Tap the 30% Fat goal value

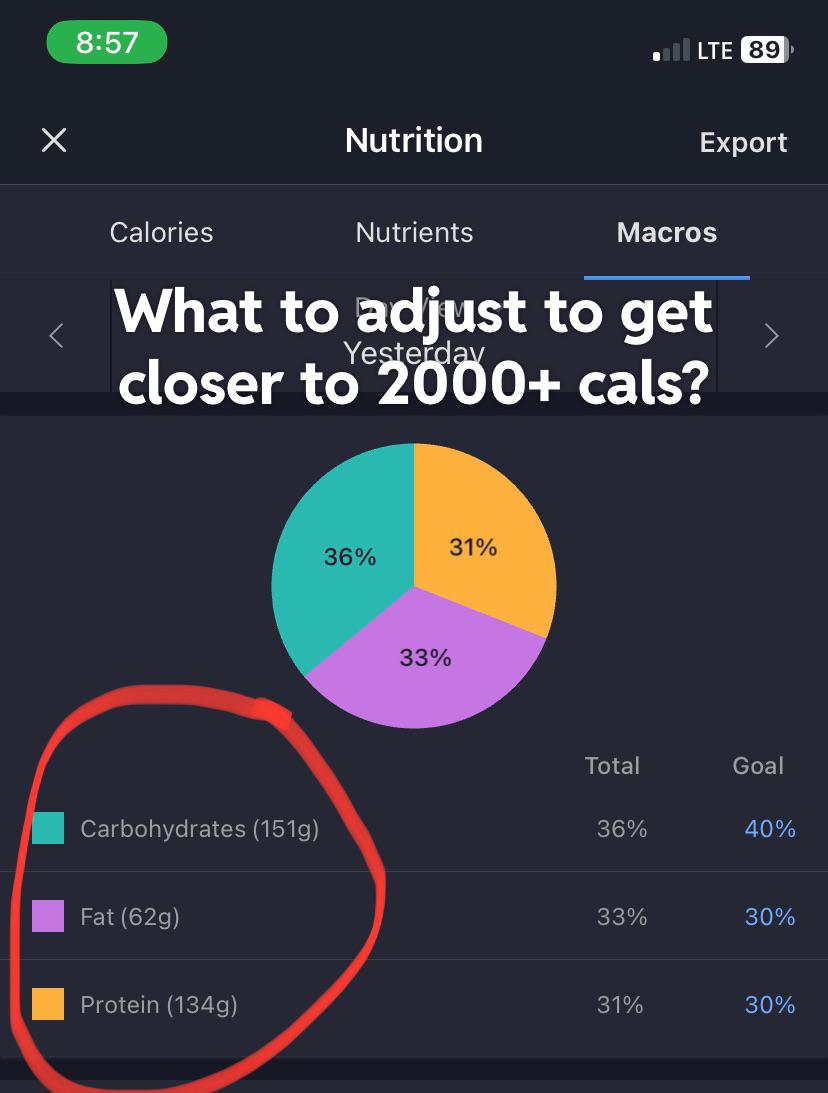pyautogui.click(x=769, y=916)
